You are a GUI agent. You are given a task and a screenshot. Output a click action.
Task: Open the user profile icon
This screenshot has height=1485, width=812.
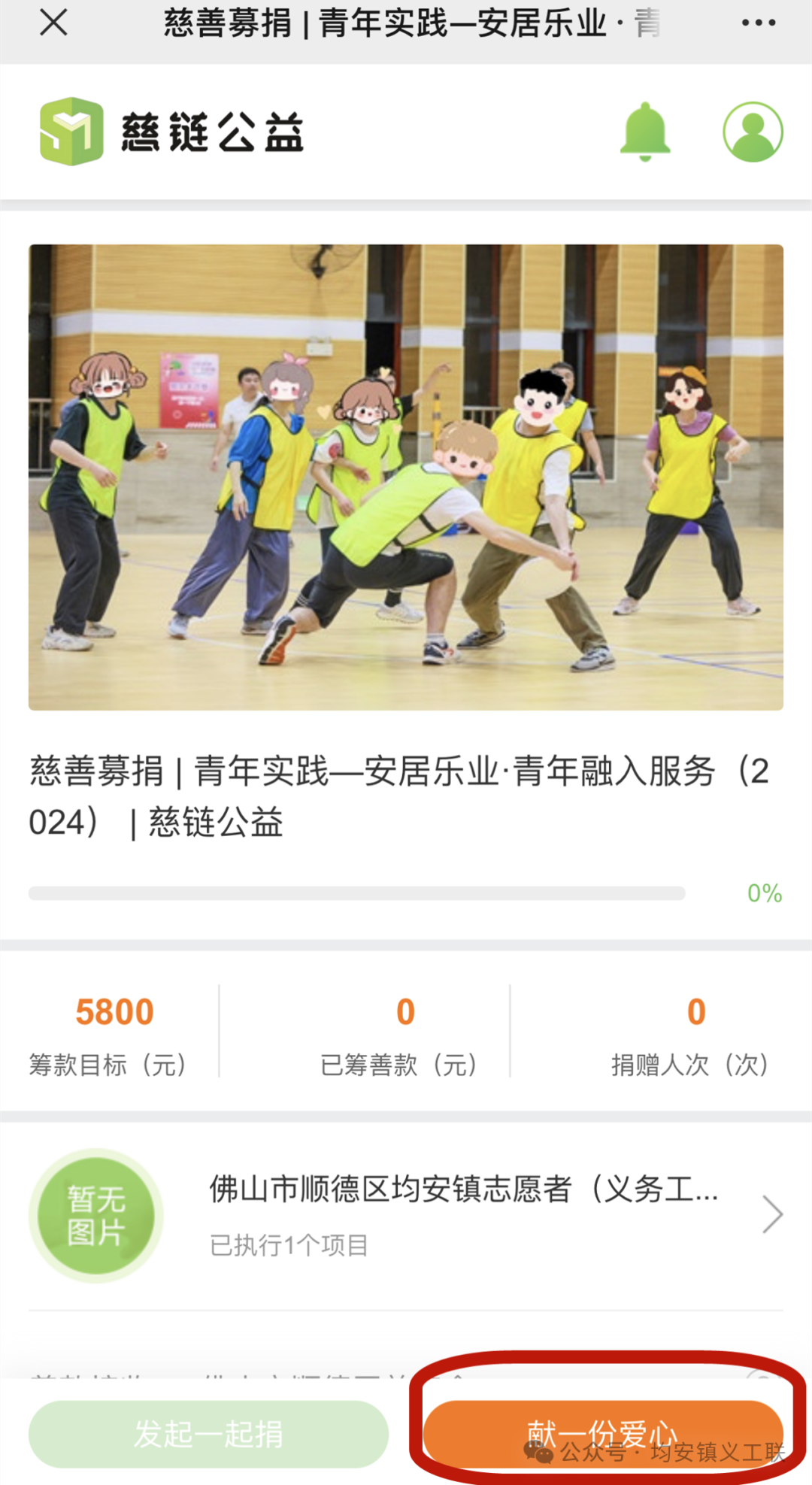click(753, 132)
